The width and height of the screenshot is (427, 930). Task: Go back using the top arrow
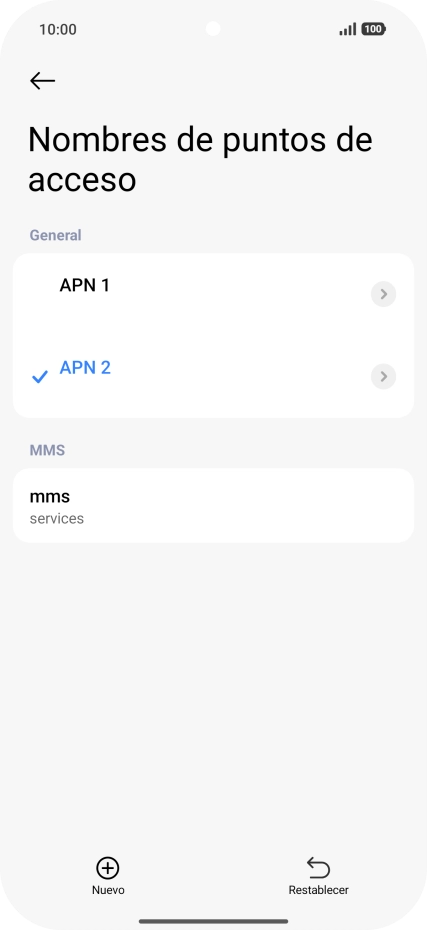coord(42,81)
